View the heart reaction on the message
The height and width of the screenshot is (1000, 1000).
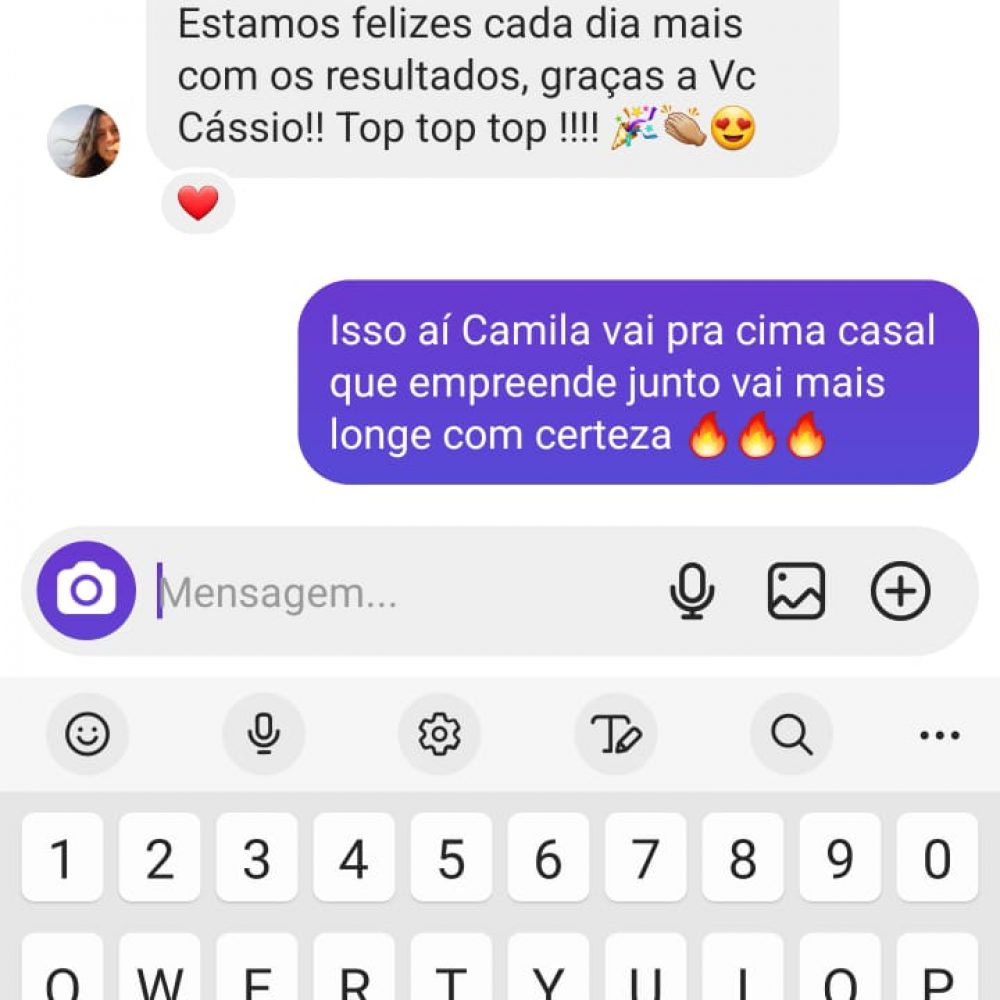pyautogui.click(x=198, y=203)
